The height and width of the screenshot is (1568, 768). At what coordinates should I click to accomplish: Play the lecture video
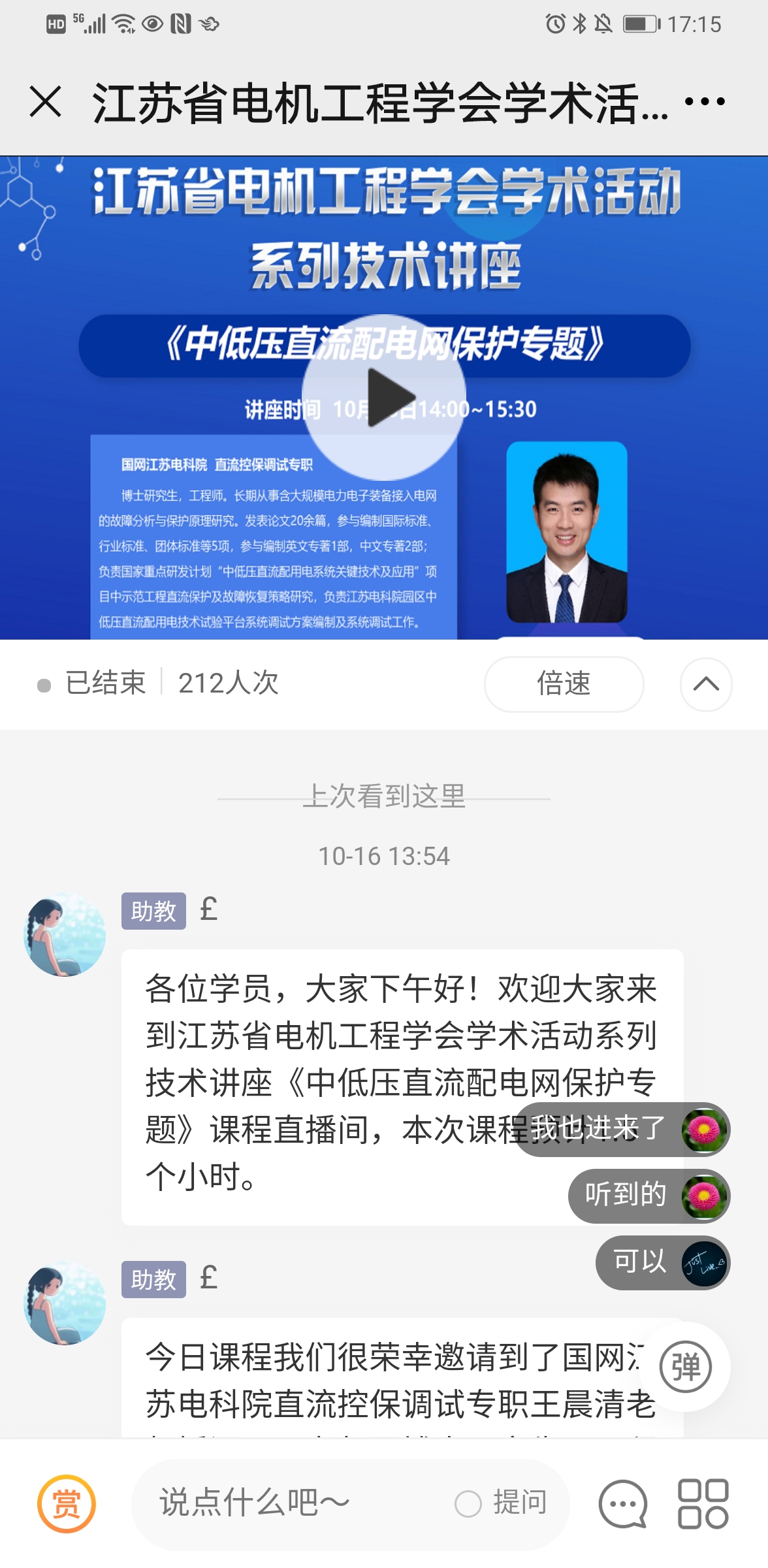pos(385,397)
